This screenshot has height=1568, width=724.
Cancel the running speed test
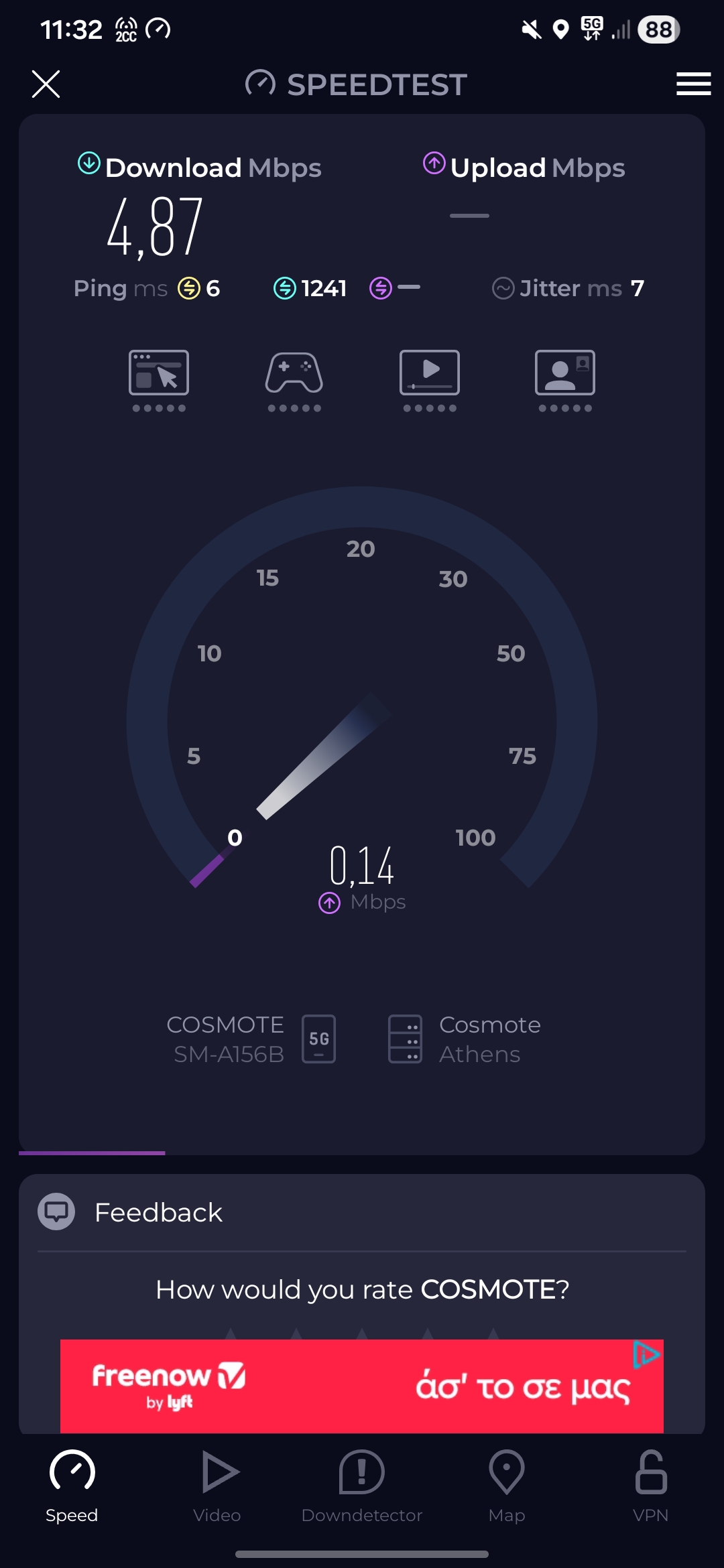tap(46, 84)
